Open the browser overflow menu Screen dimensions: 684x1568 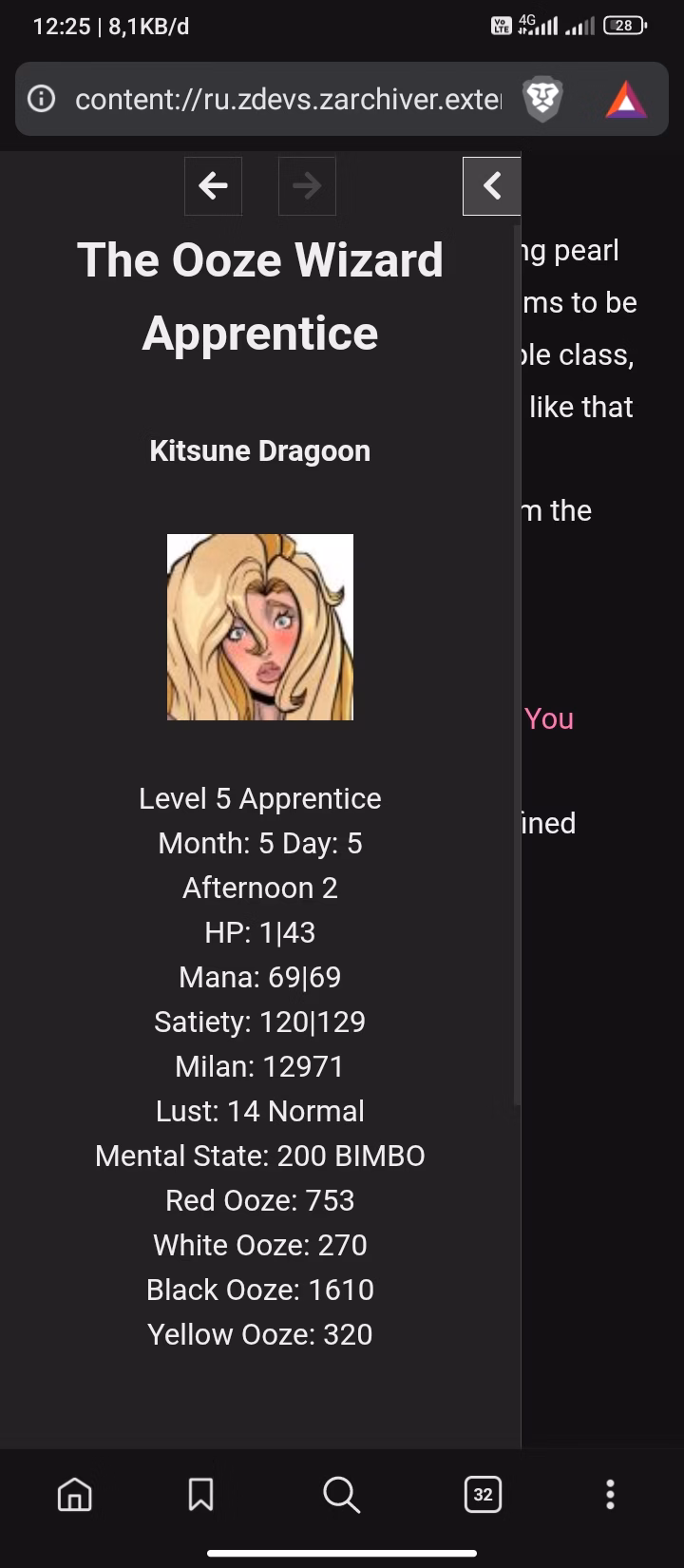[x=610, y=1495]
